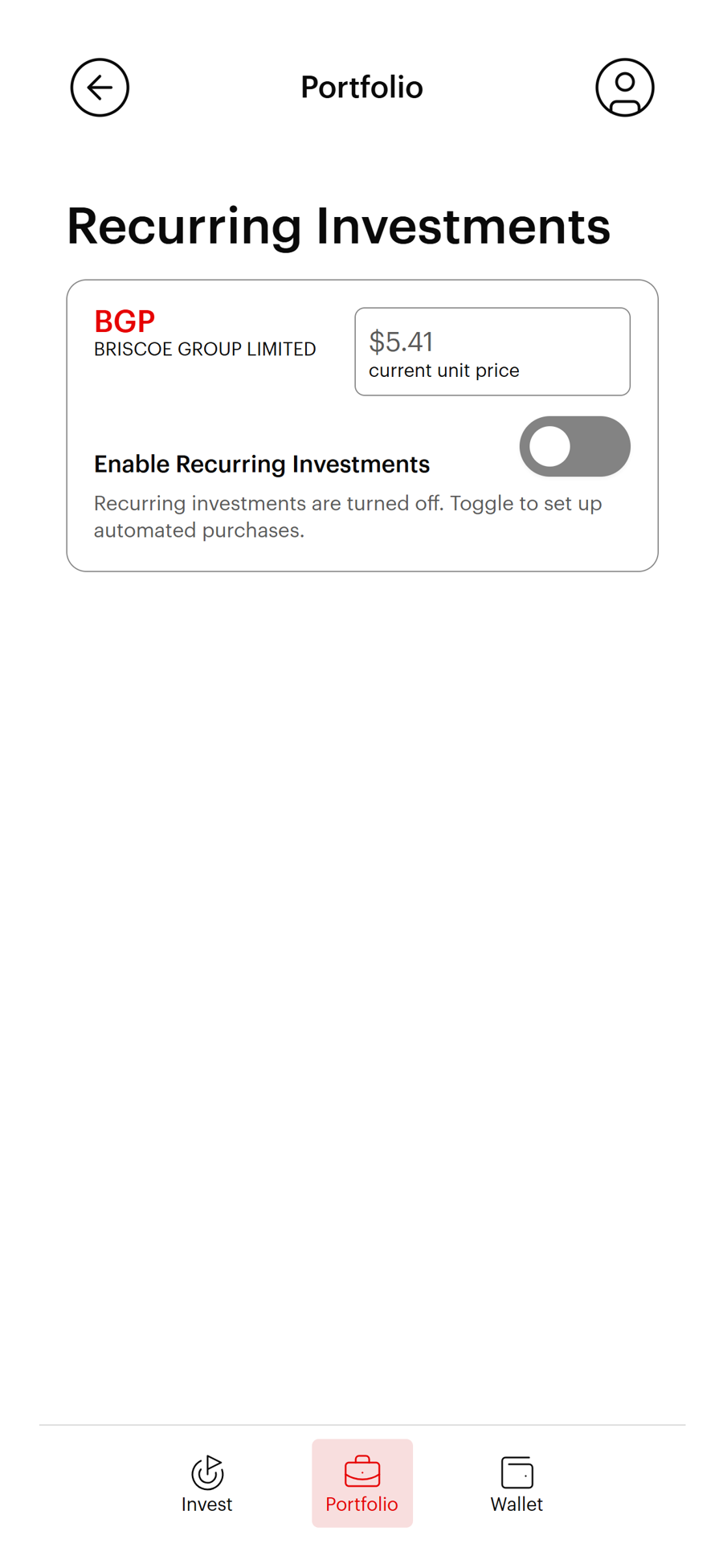Switch to the Invest tab

coord(206,1483)
